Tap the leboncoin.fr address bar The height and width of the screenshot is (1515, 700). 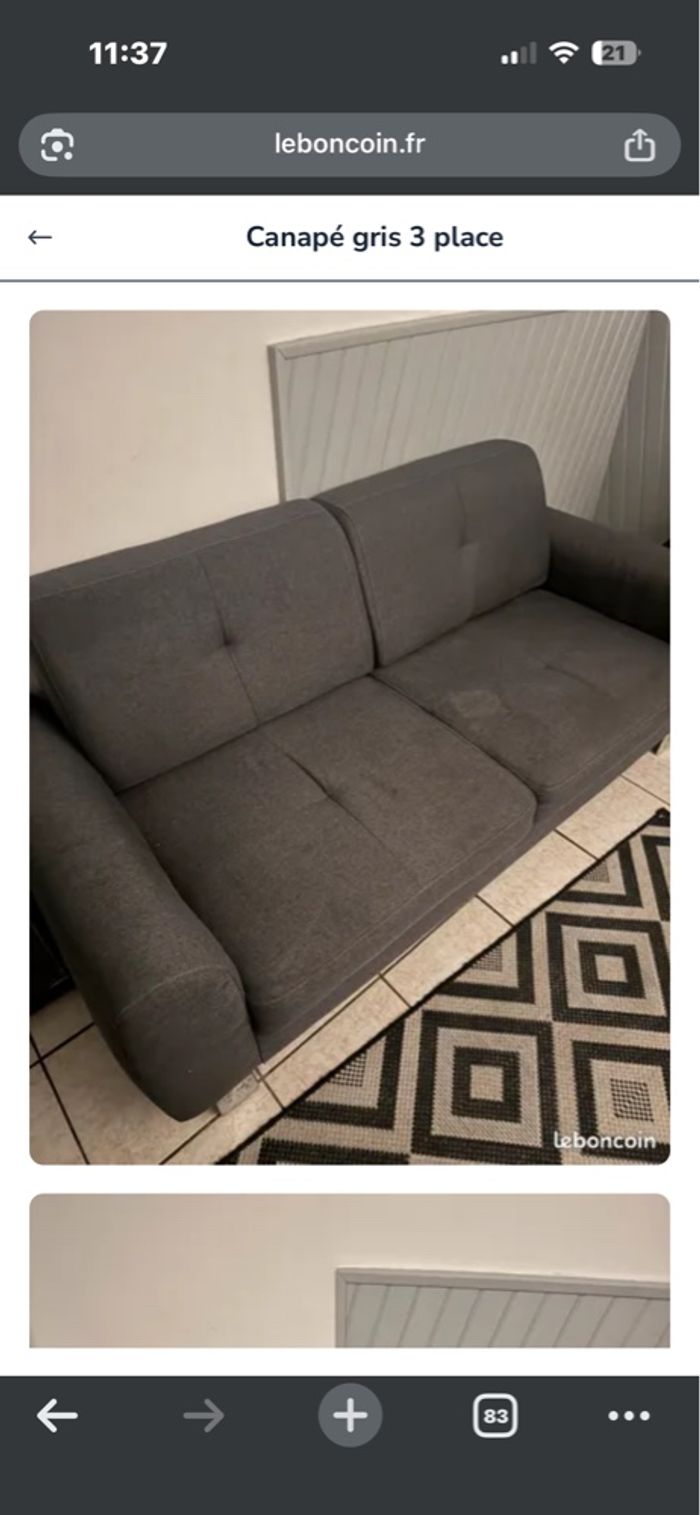point(349,145)
